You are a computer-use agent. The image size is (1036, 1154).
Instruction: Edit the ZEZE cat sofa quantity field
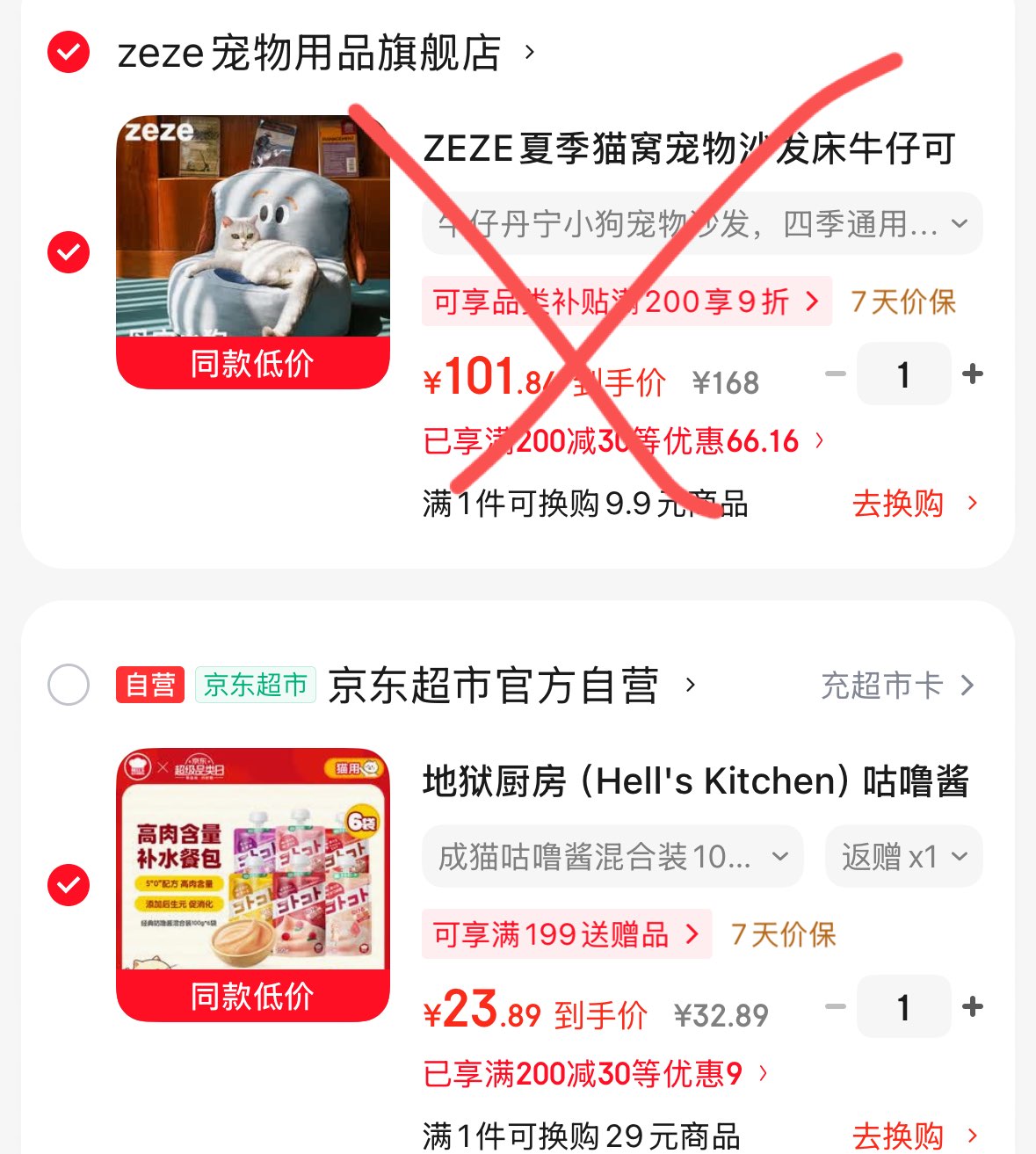903,374
